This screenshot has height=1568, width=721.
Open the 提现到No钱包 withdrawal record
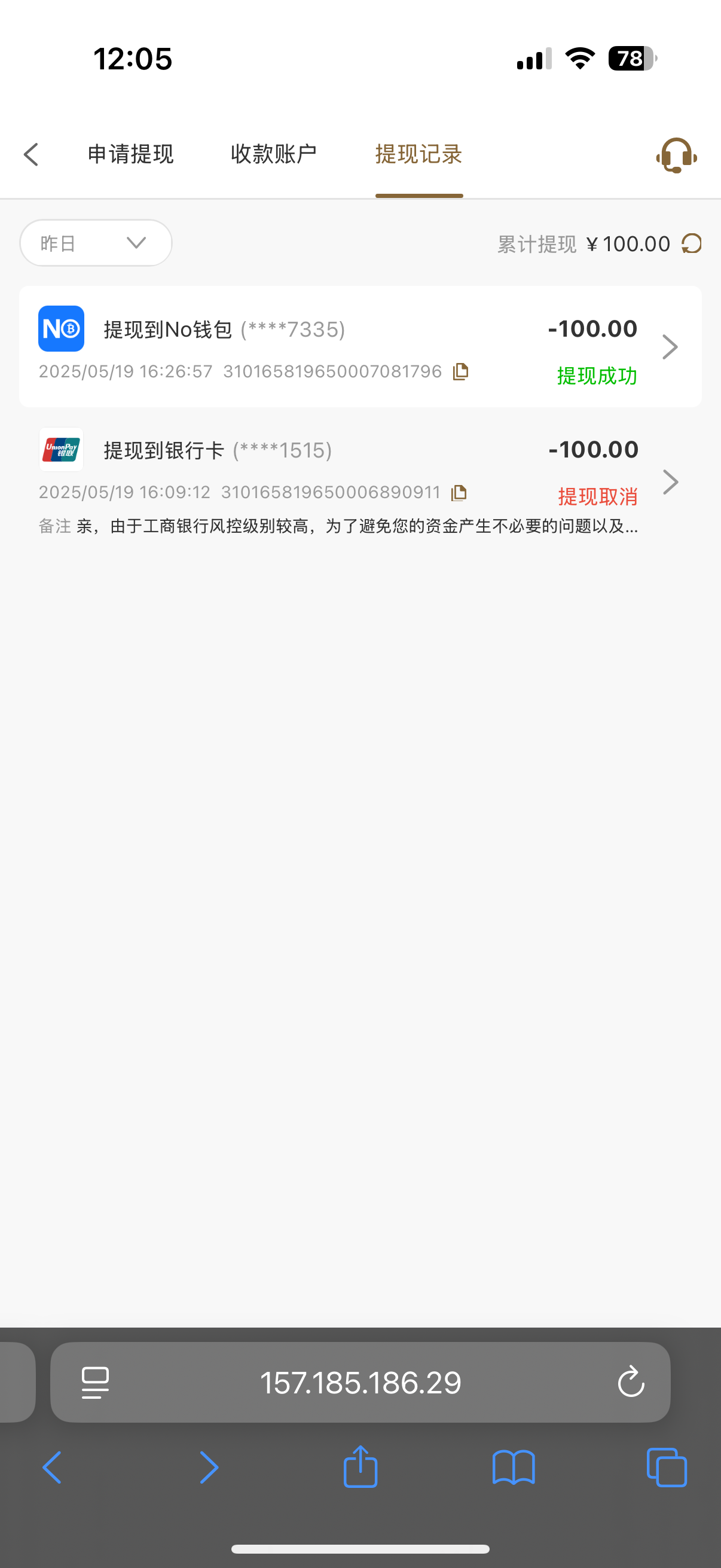pos(360,346)
